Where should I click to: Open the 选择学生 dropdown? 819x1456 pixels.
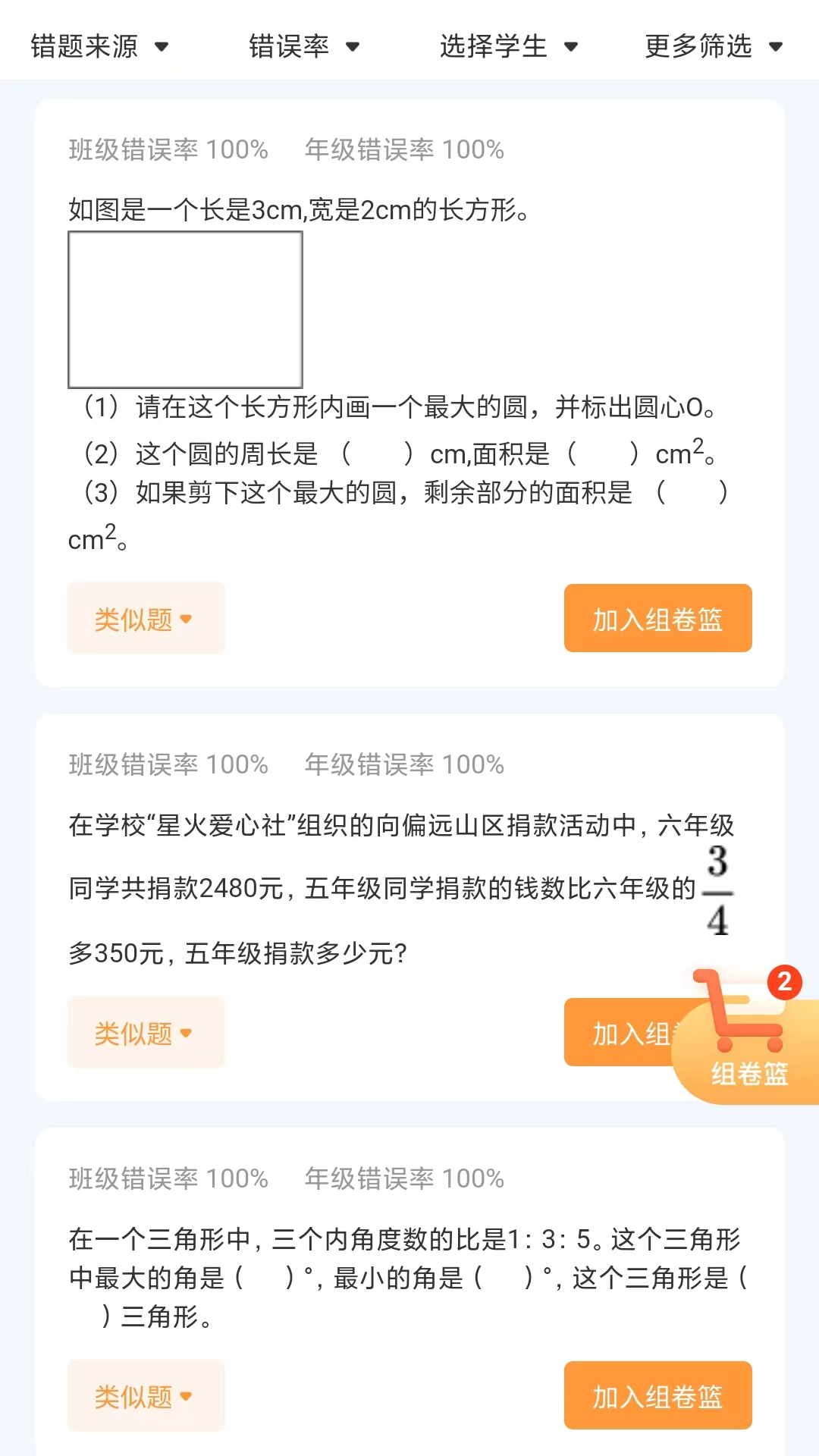pos(509,46)
